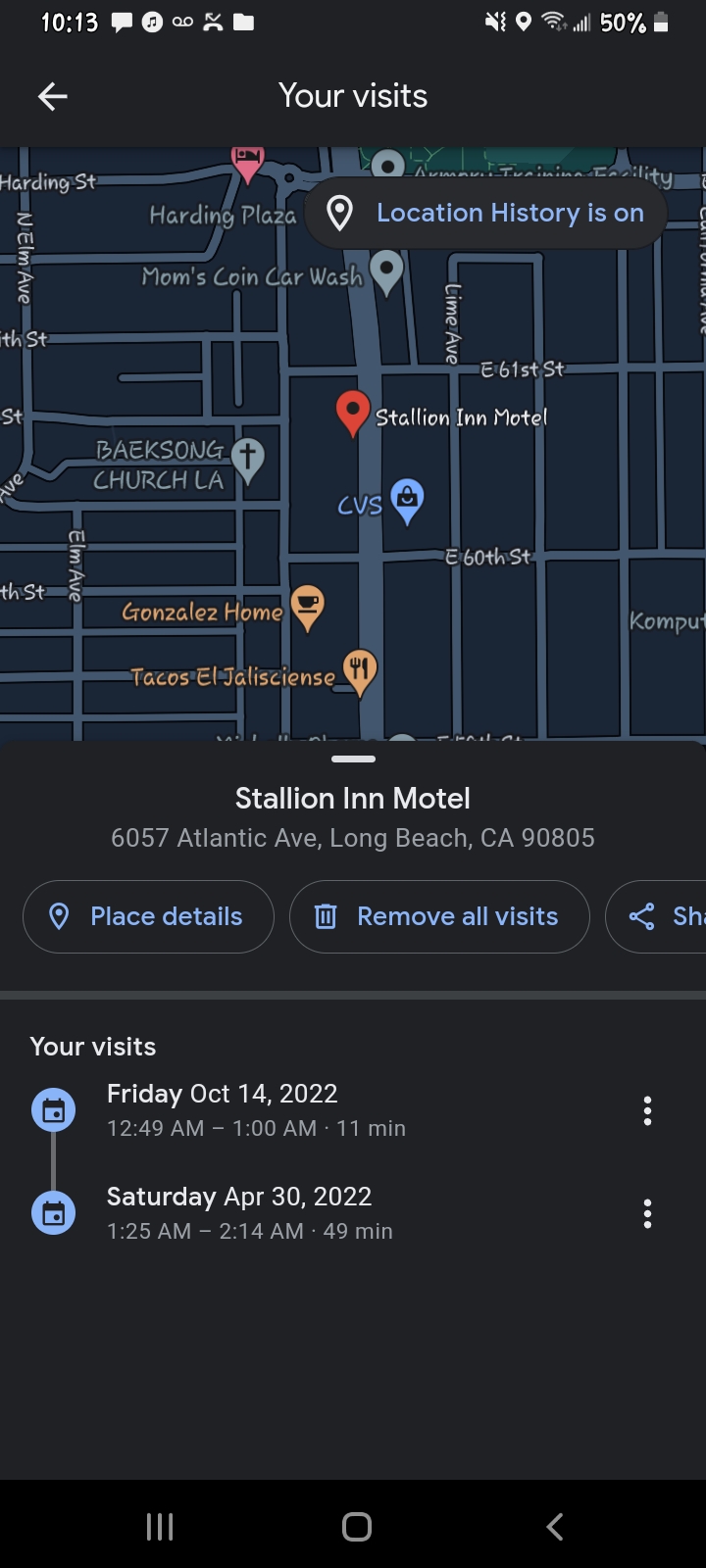Viewport: 706px width, 1568px height.
Task: Tap the CVS marker on the map
Action: point(407,500)
